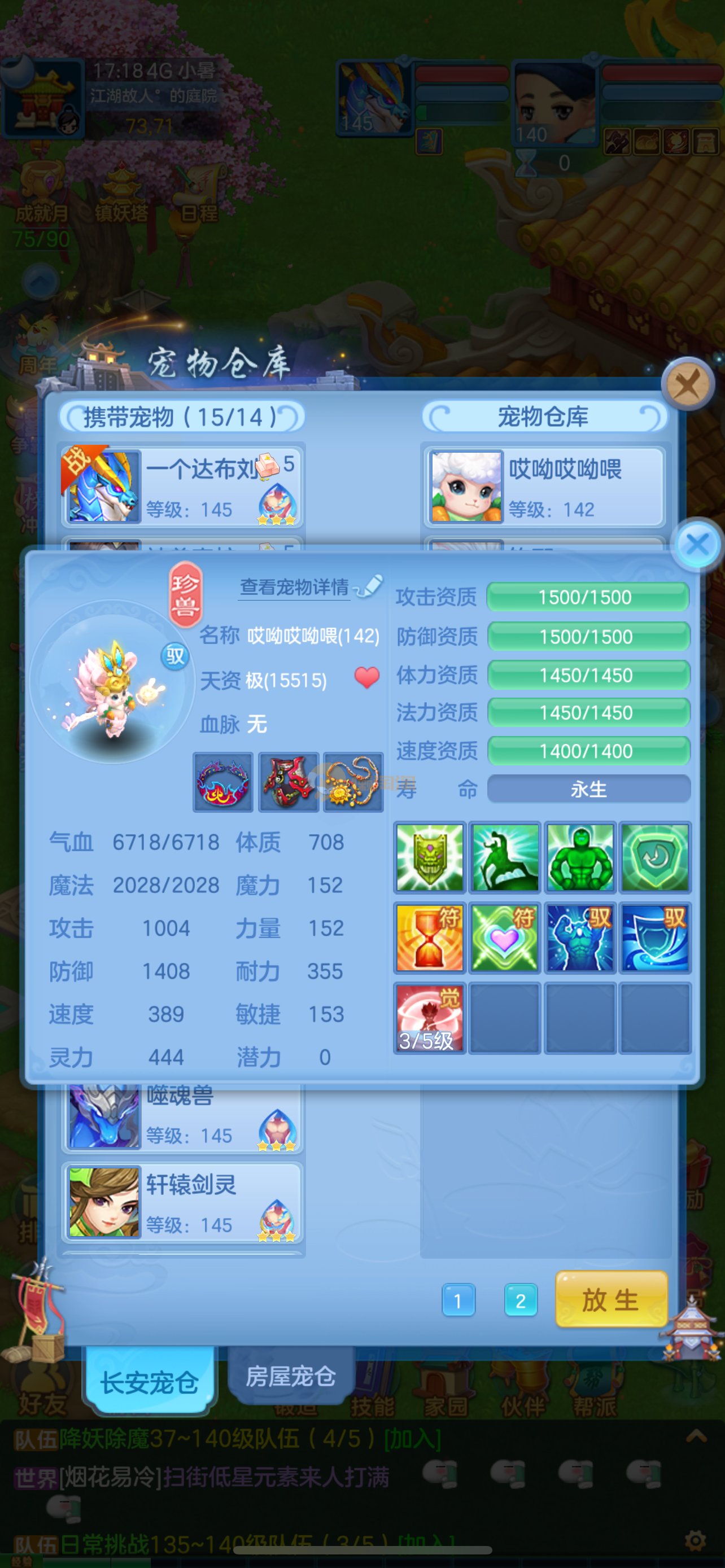Select the pet 噬魂兽

182,1117
